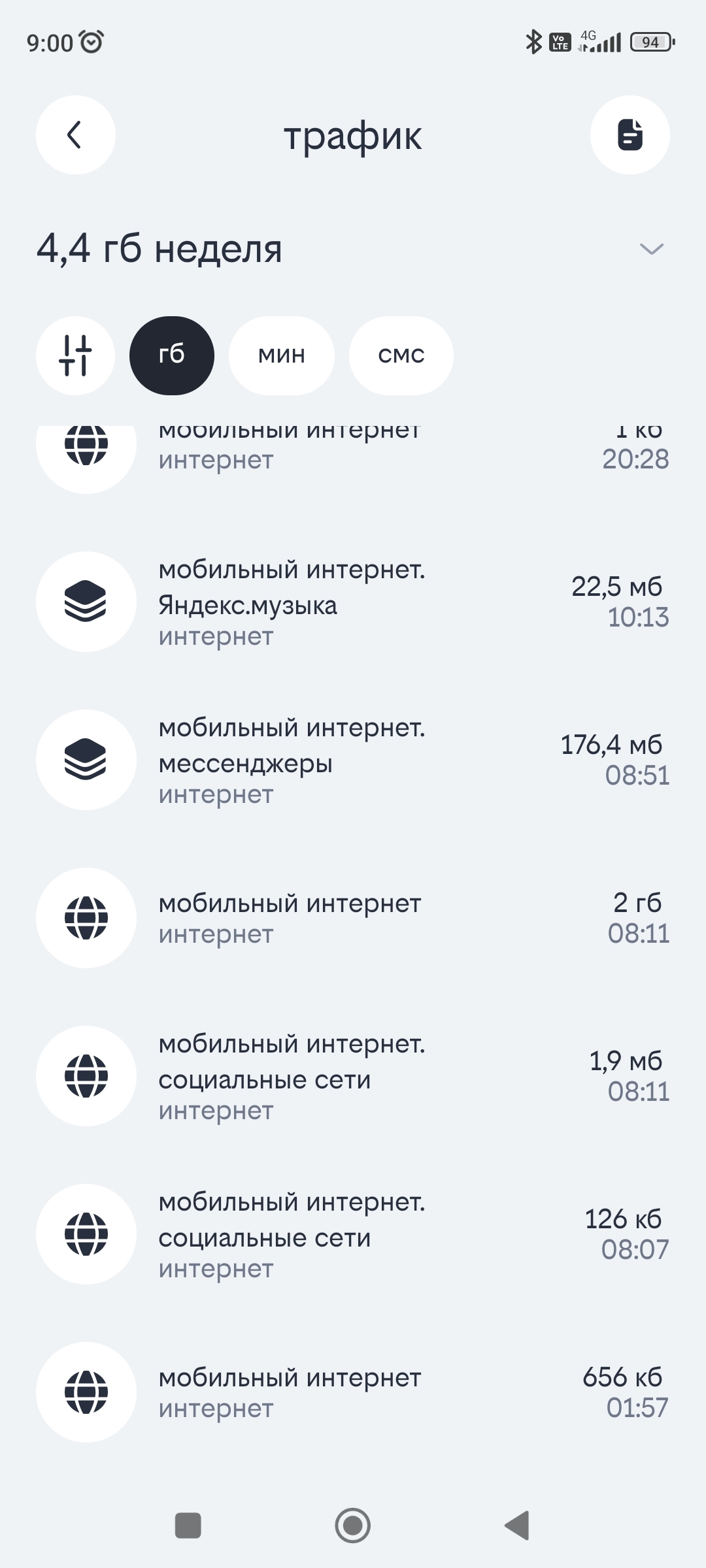Switch to the смс chip

coord(401,355)
